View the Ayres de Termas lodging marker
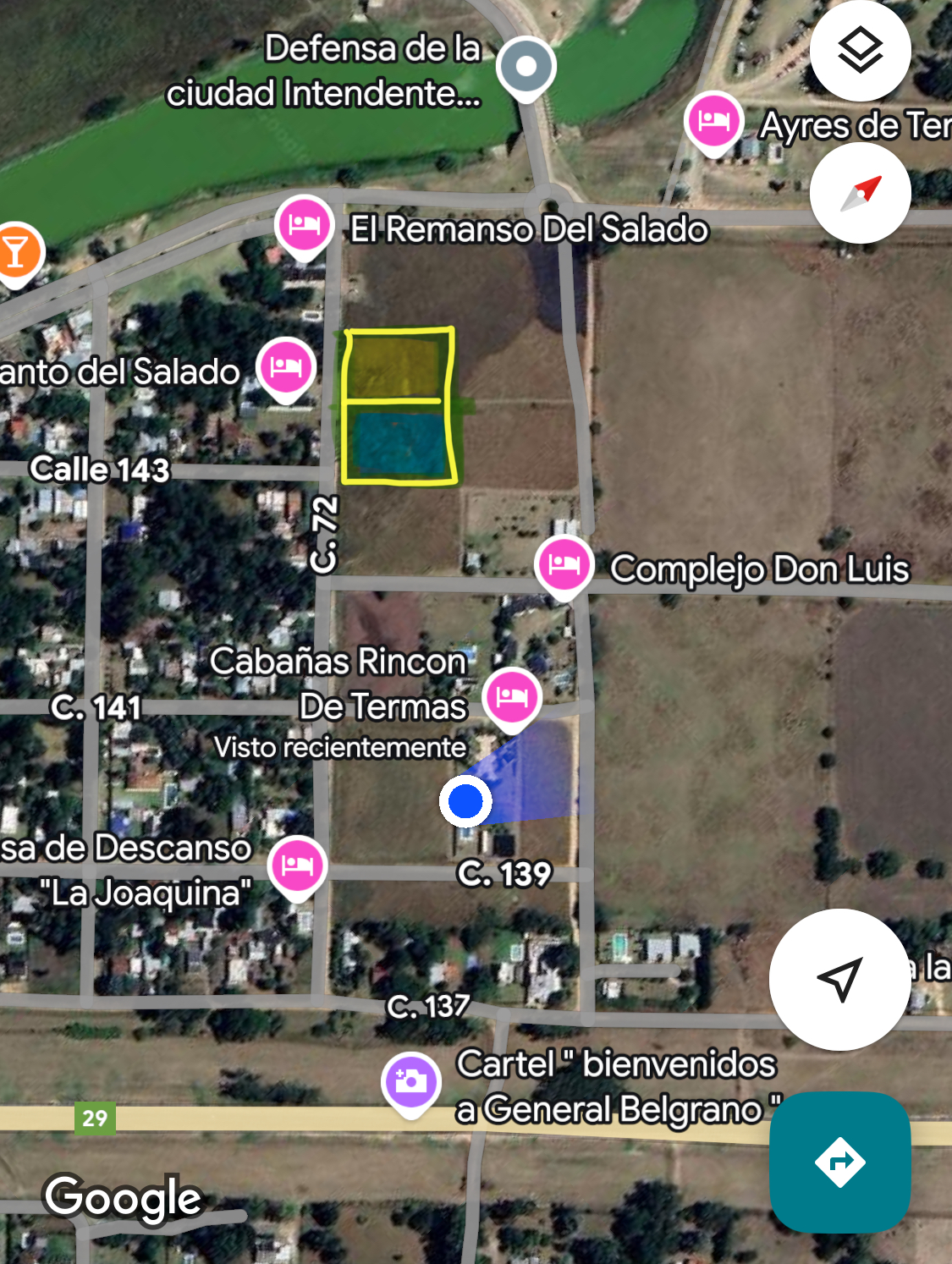The width and height of the screenshot is (952, 1264). (x=714, y=121)
